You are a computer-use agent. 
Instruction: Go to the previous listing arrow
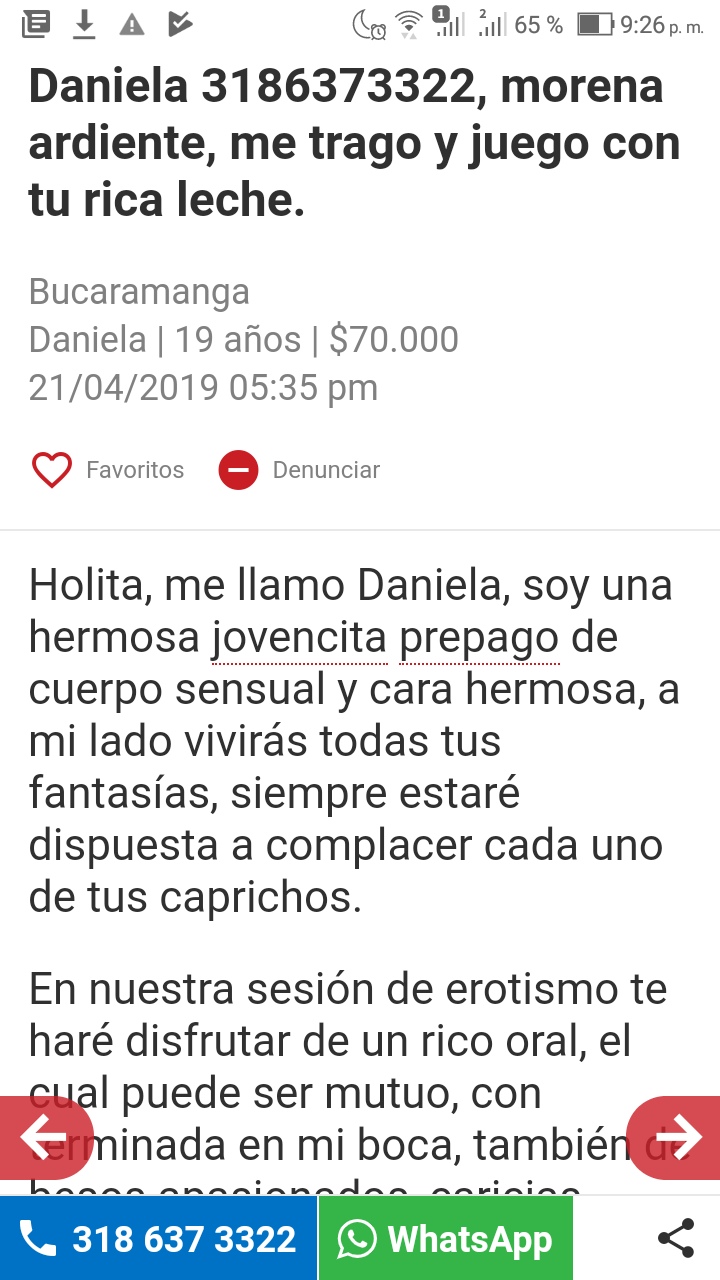(x=44, y=1136)
